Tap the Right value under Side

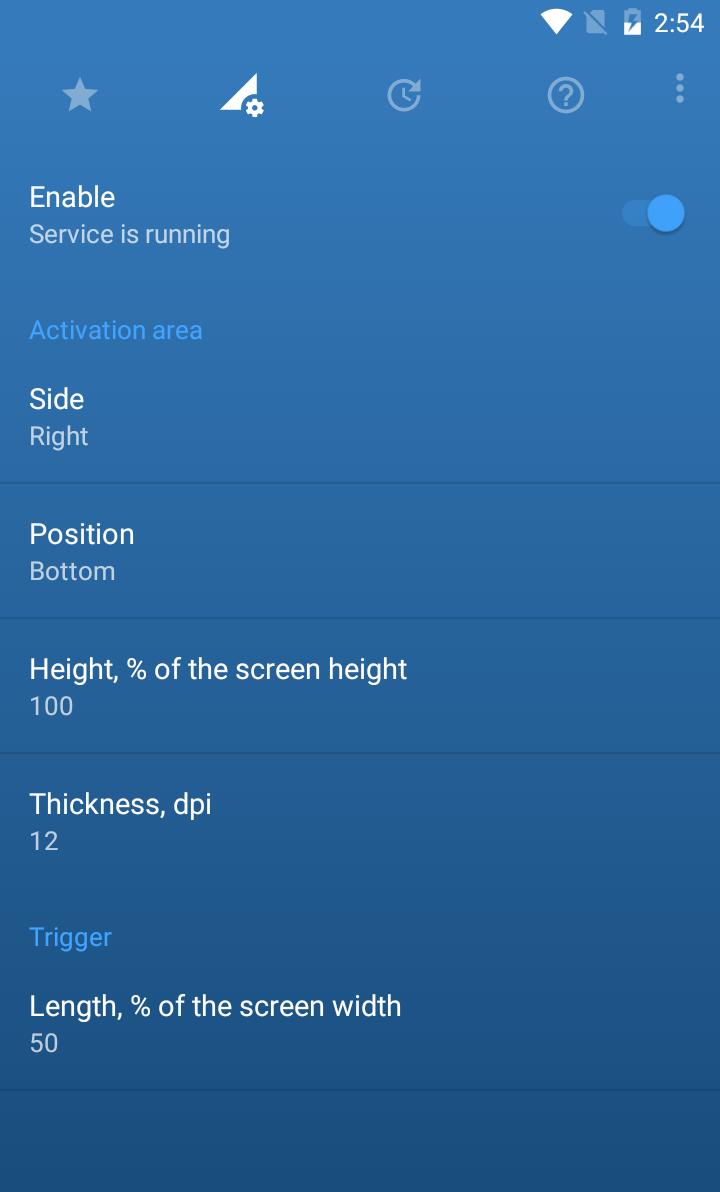click(58, 435)
